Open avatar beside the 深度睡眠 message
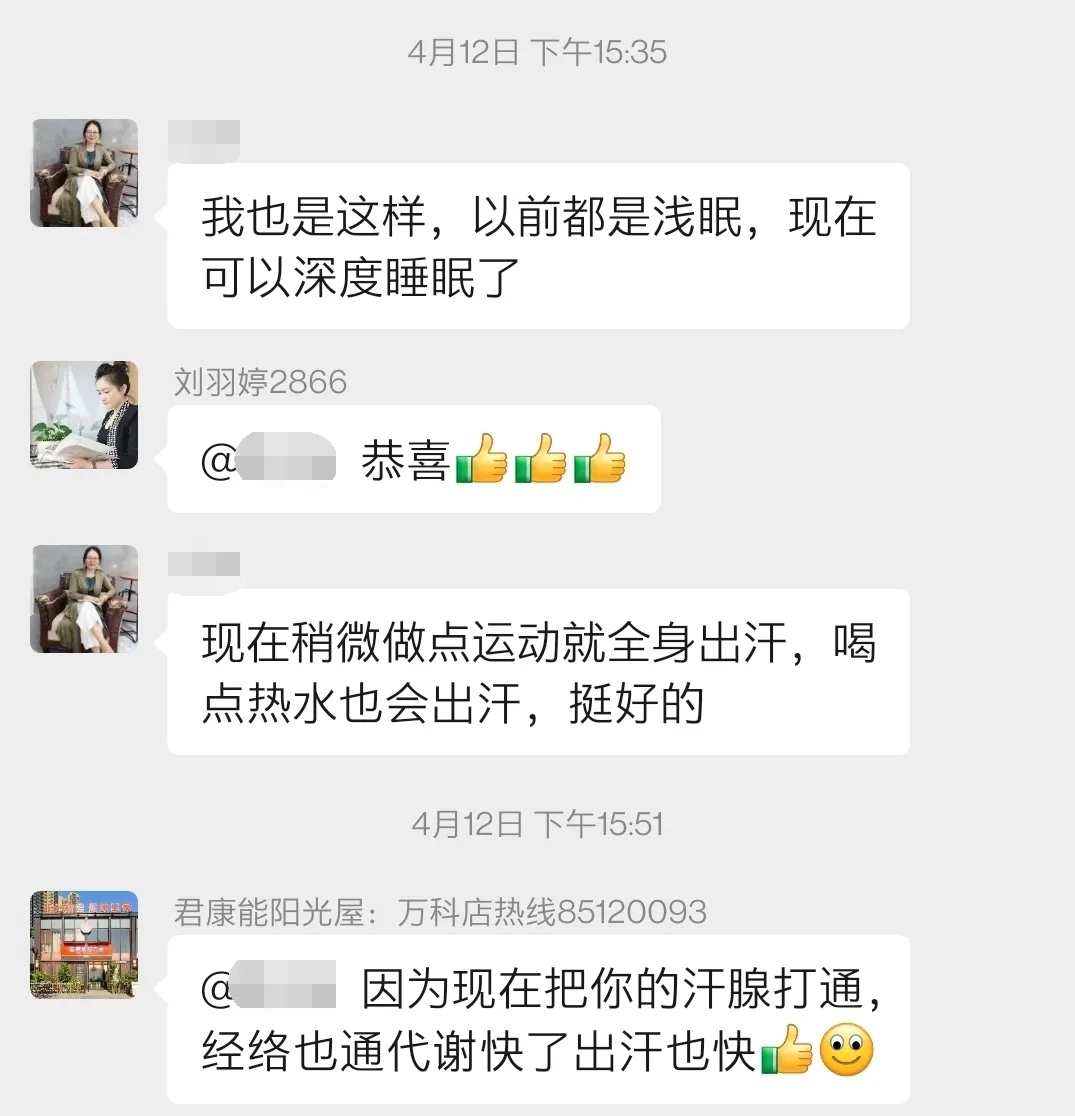Screen dimensions: 1075x1116 pyautogui.click(x=84, y=173)
